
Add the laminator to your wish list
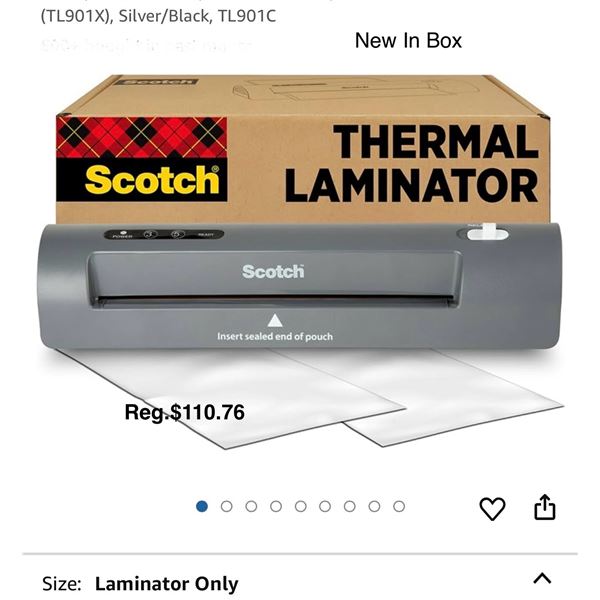click(x=492, y=508)
